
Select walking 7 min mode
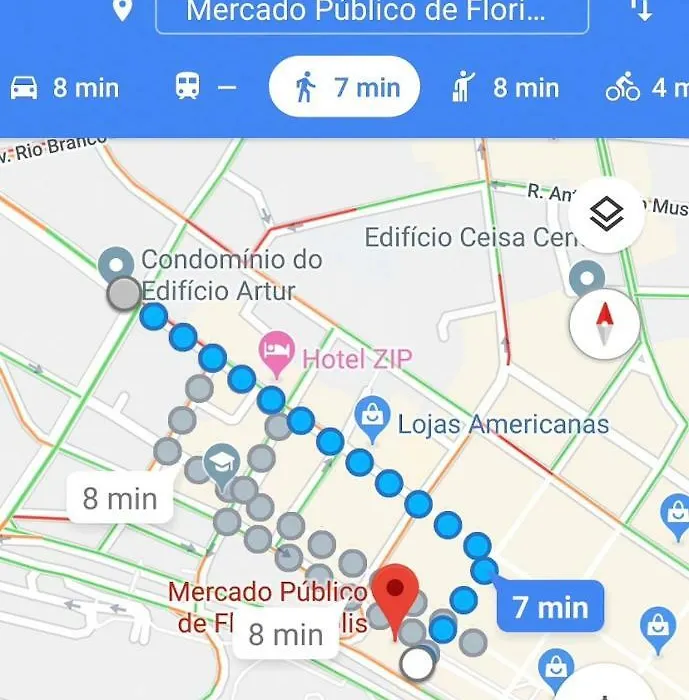coord(345,88)
